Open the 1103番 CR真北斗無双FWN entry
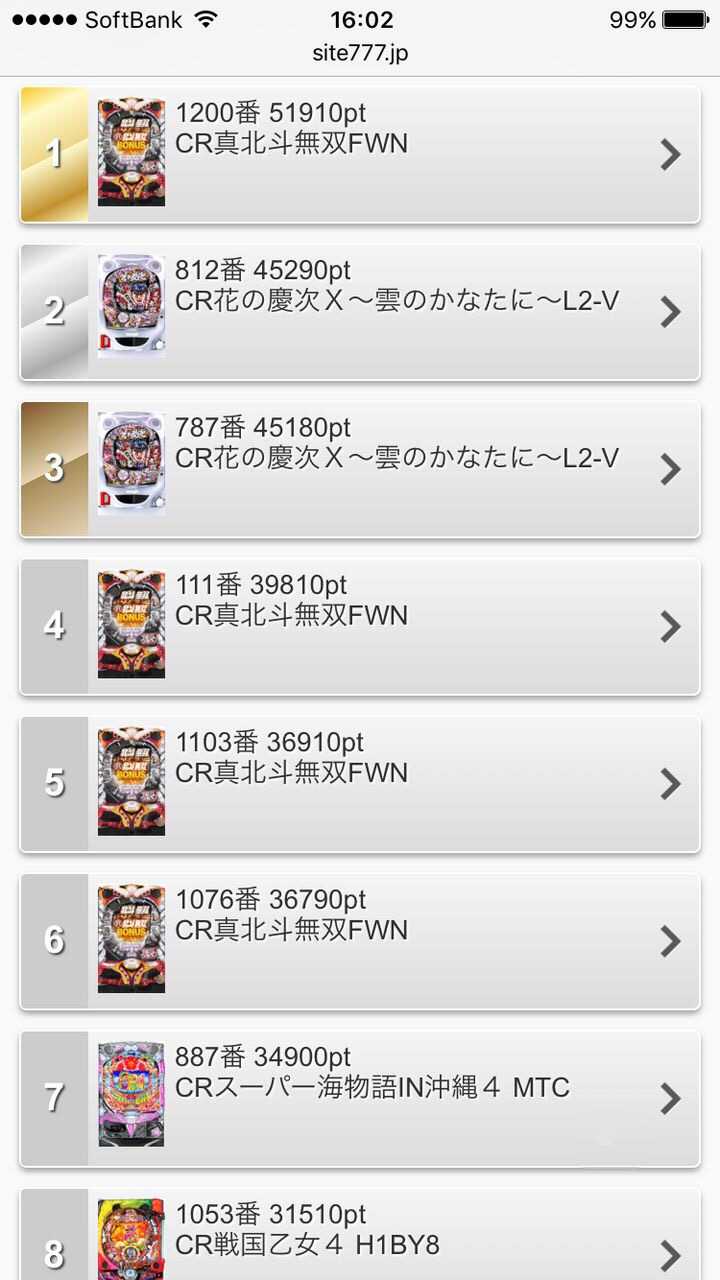The height and width of the screenshot is (1280, 720). (x=360, y=783)
